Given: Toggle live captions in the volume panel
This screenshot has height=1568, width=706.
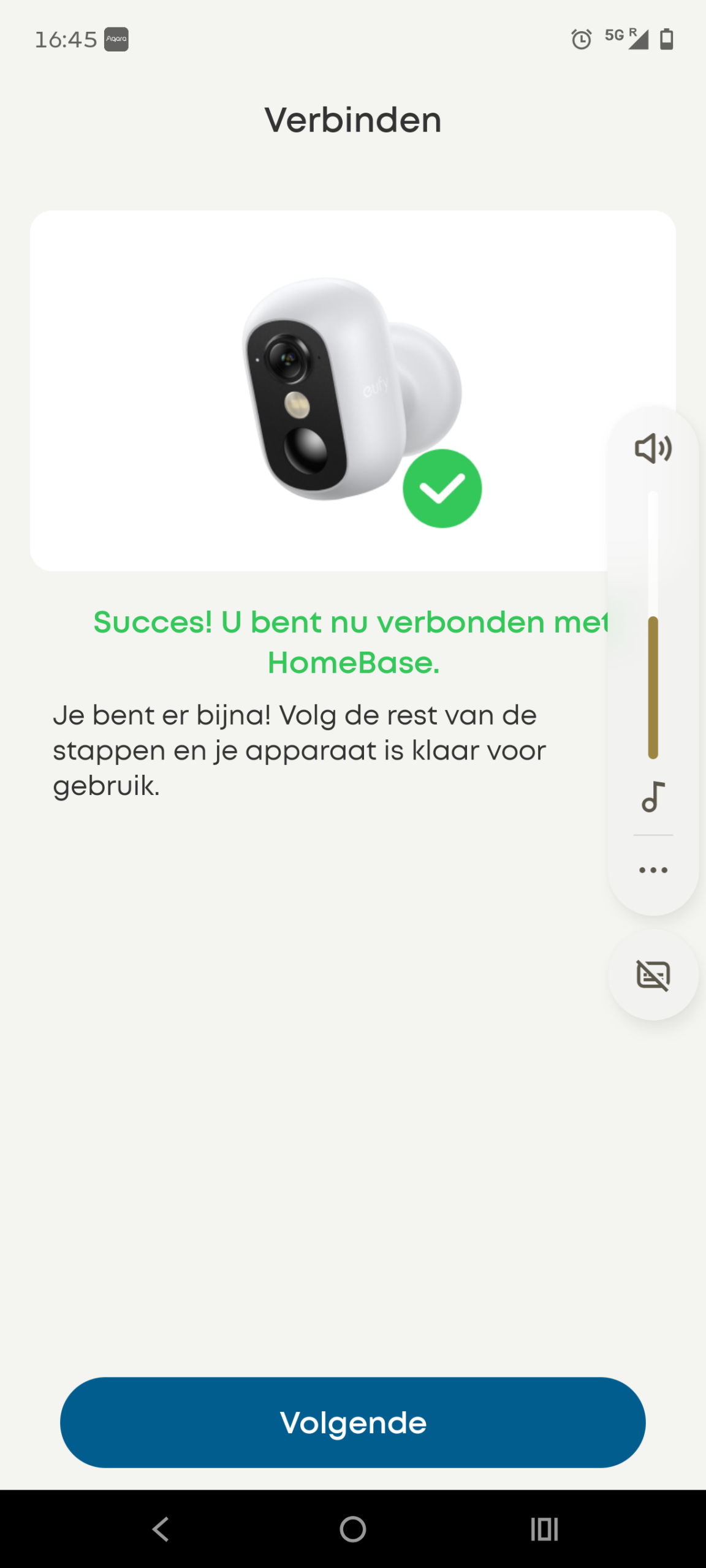Looking at the screenshot, I should (x=653, y=975).
